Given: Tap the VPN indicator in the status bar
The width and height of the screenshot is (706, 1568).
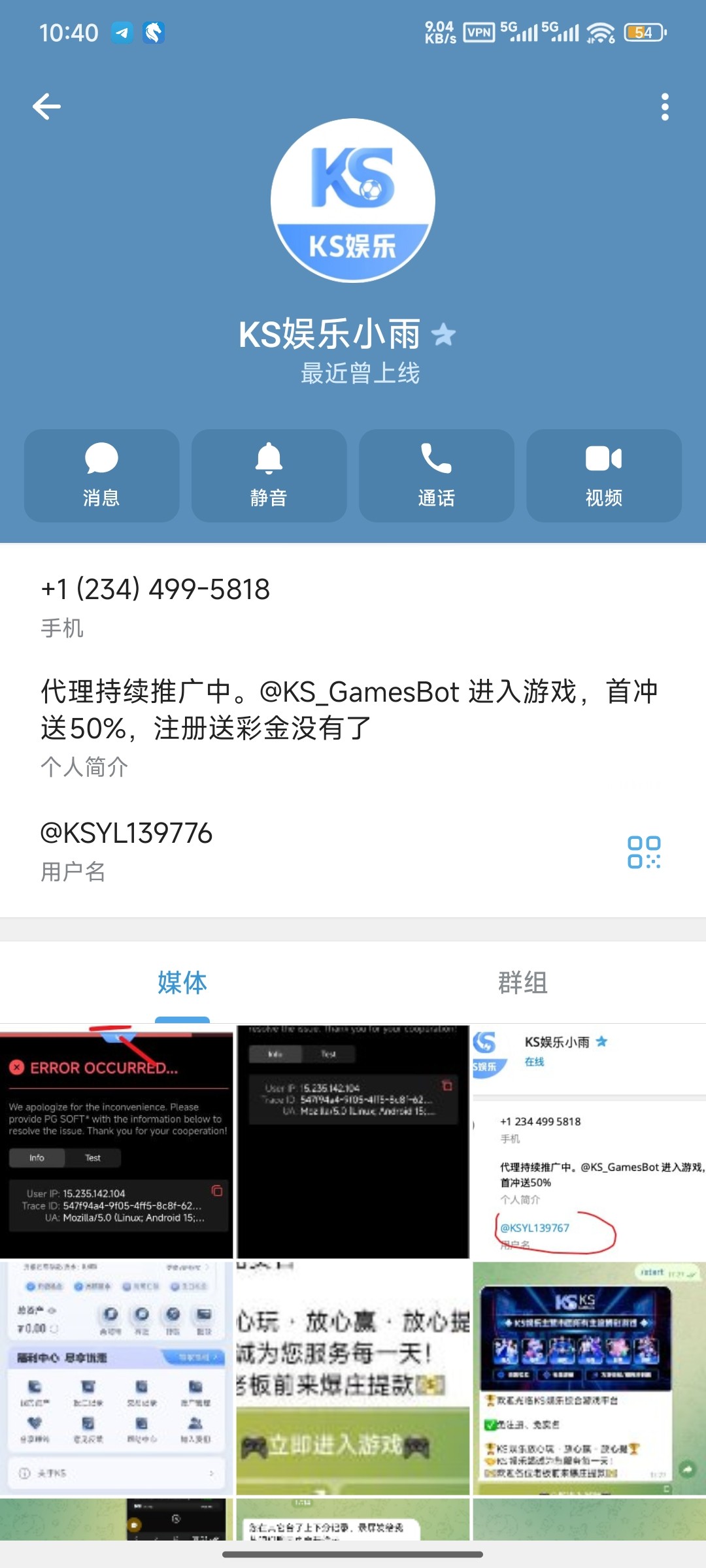Looking at the screenshot, I should pos(480,31).
